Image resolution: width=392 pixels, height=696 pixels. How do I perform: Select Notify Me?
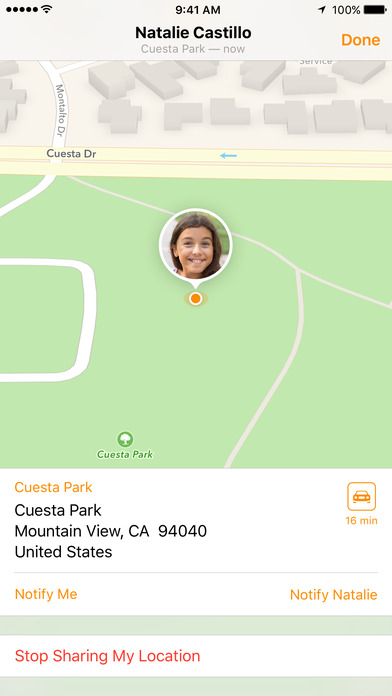46,594
